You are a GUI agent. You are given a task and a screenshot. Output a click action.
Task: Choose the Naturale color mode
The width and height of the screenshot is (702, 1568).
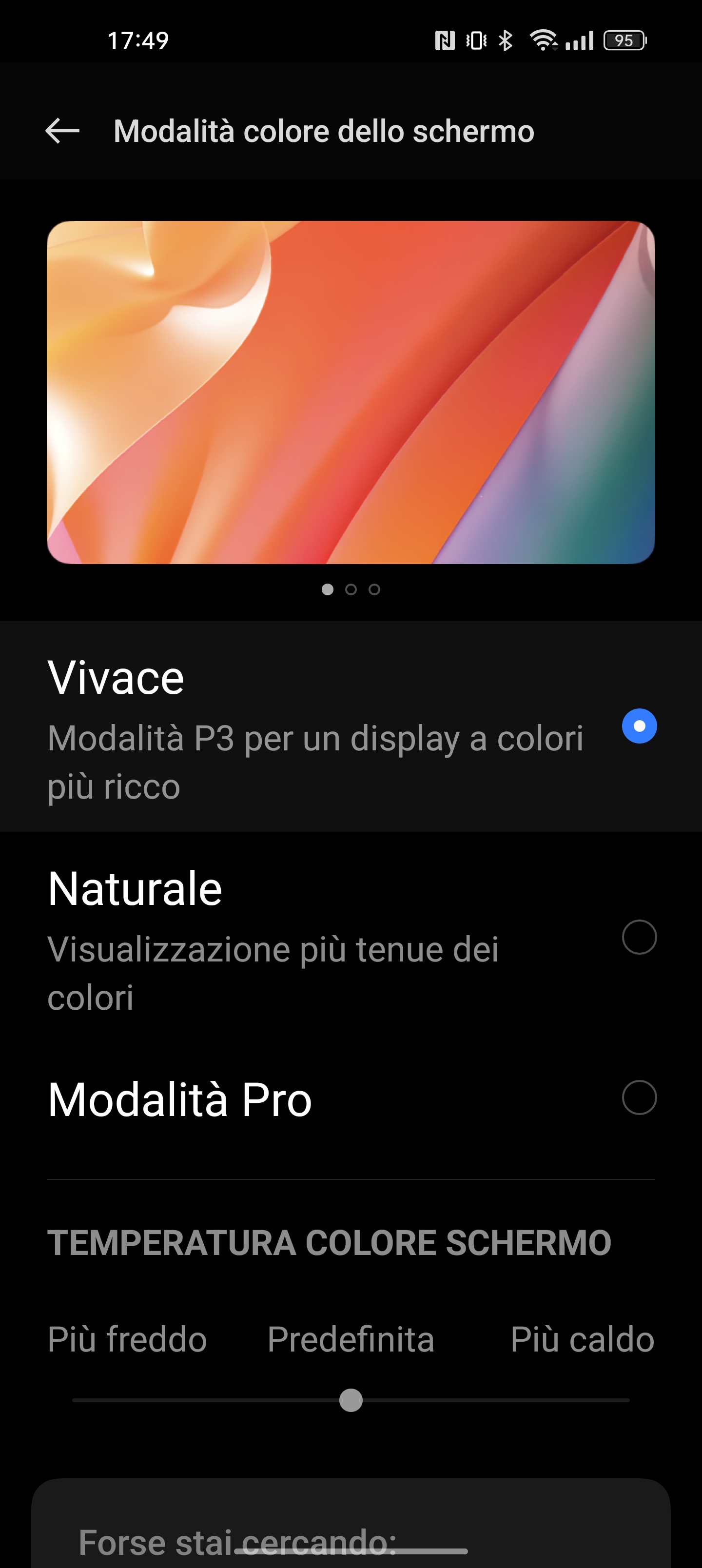point(639,937)
